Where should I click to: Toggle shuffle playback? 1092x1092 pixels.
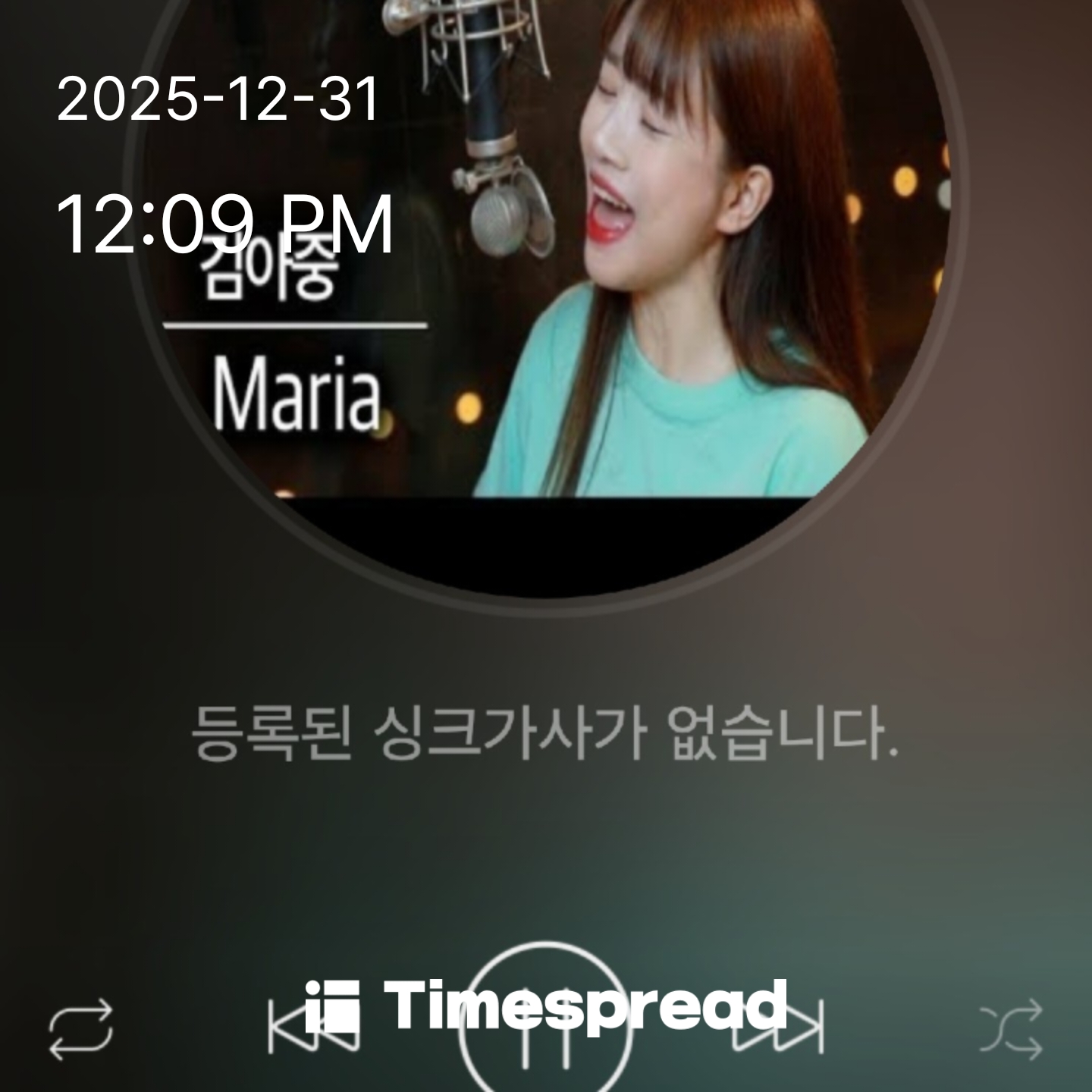pyautogui.click(x=1012, y=1029)
